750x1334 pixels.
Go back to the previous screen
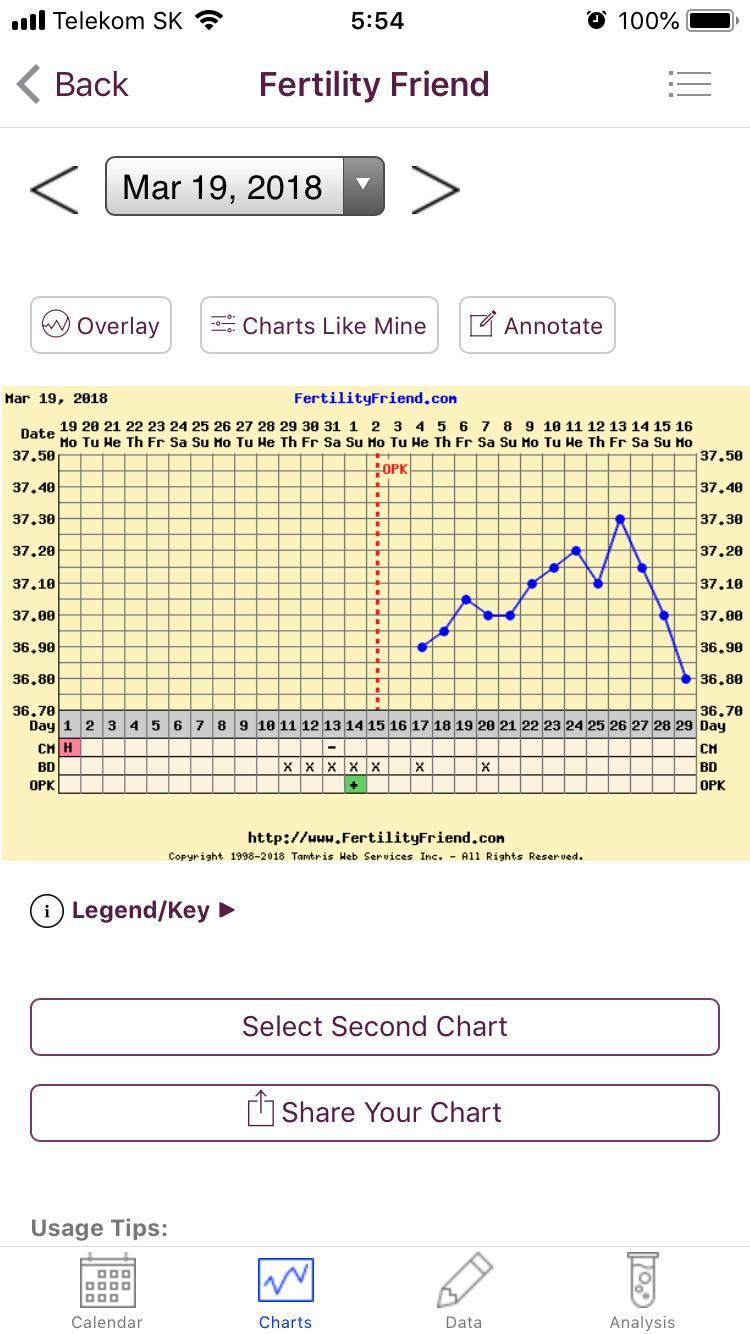click(x=72, y=85)
